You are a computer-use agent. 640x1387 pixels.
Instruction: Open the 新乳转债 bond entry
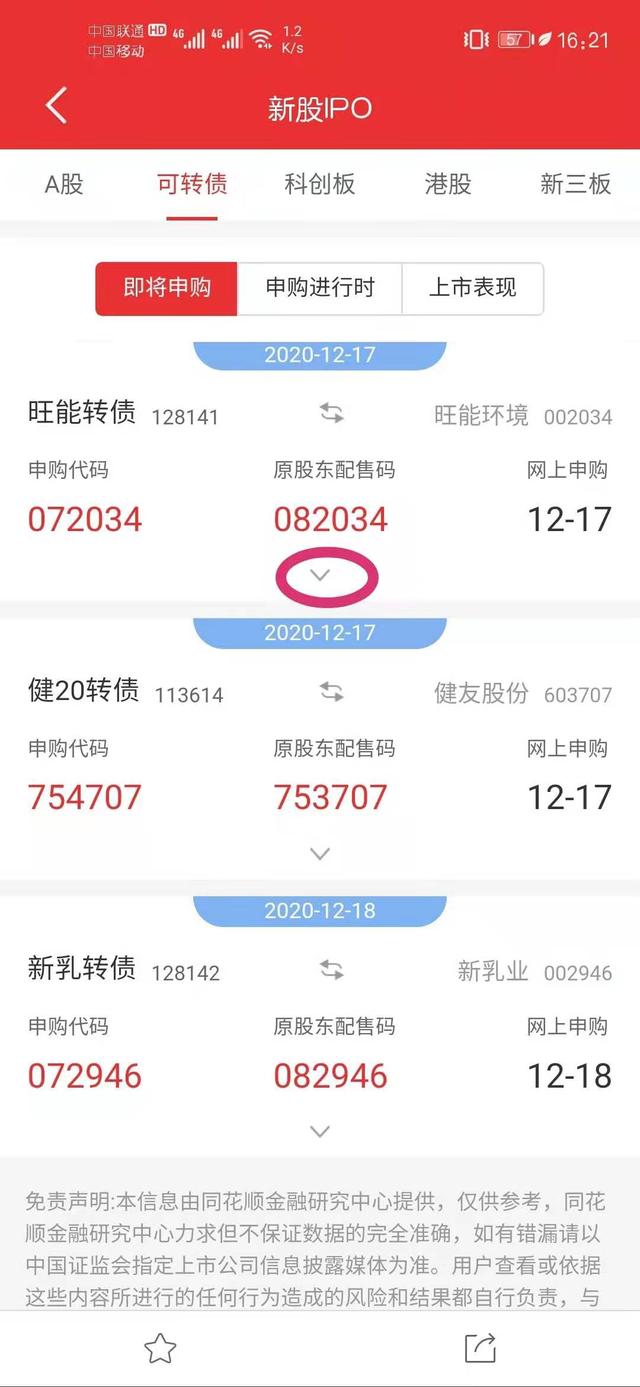(82, 969)
